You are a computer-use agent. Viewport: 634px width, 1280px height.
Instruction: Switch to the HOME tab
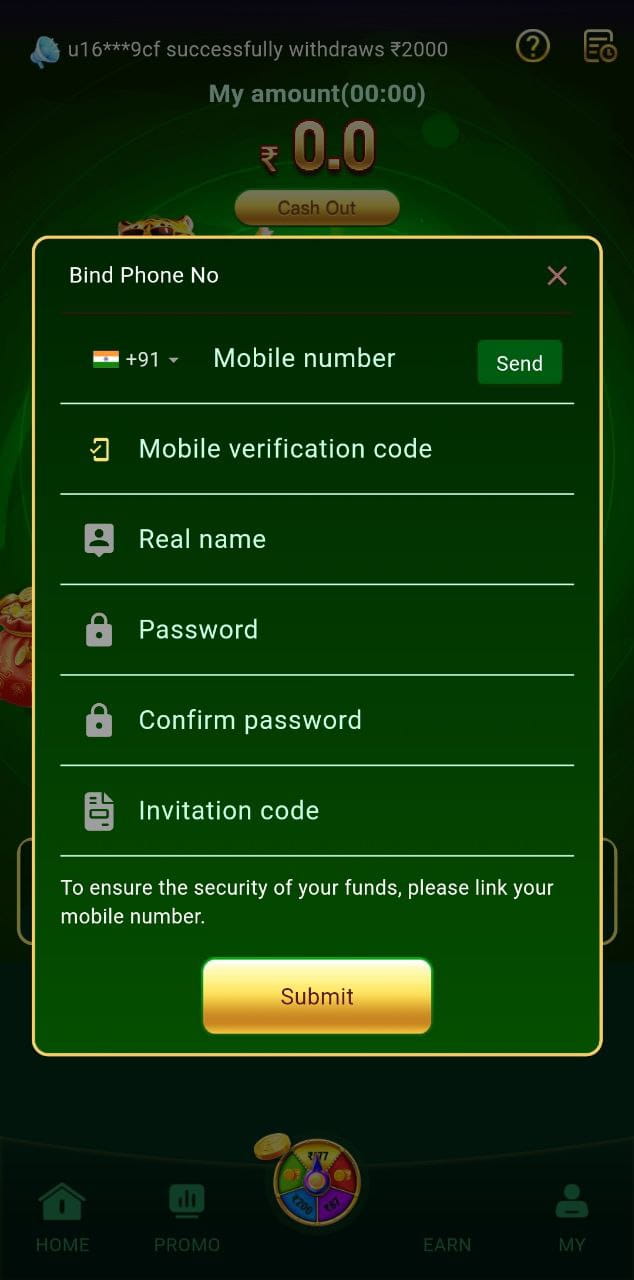pyautogui.click(x=62, y=1217)
